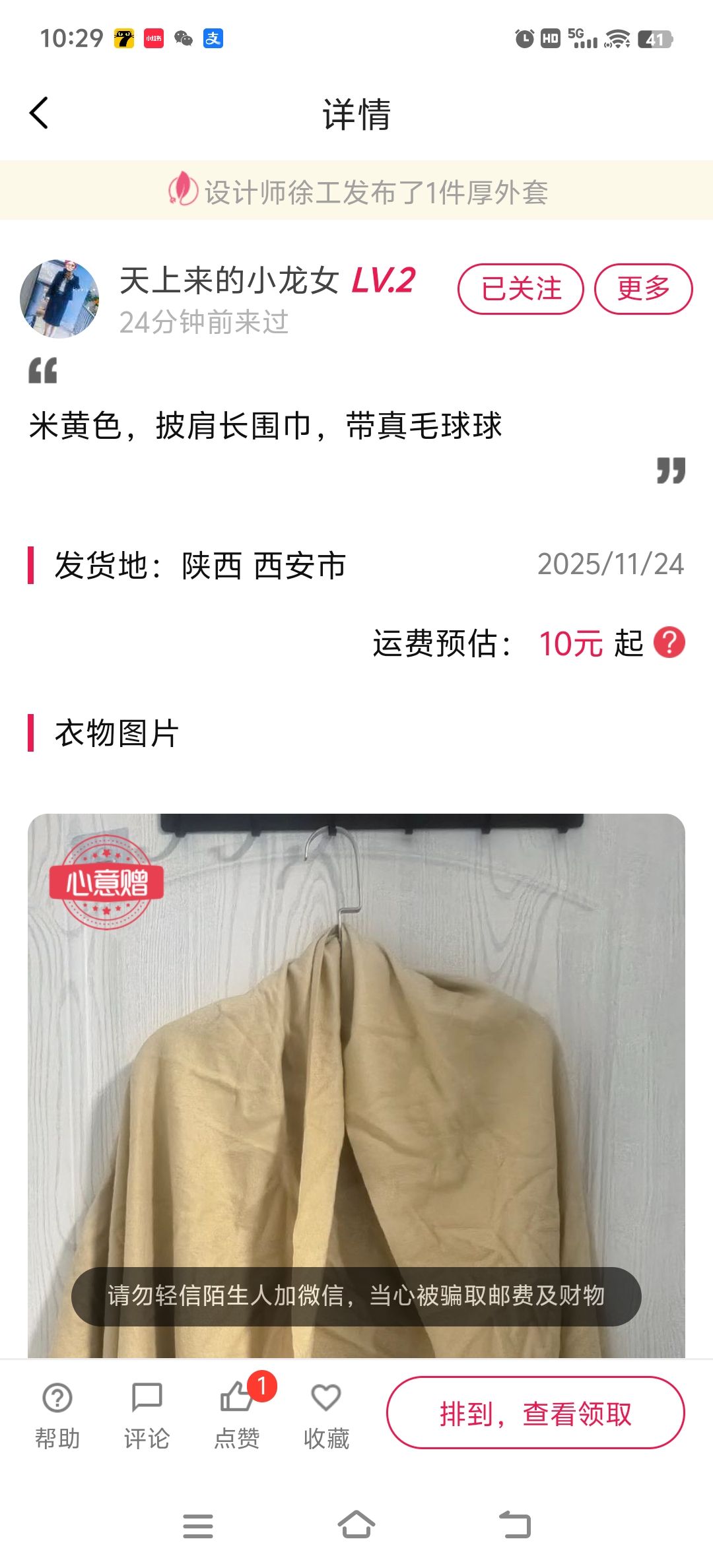Go back using the top-left arrow
Viewport: 713px width, 1568px height.
pos(40,113)
